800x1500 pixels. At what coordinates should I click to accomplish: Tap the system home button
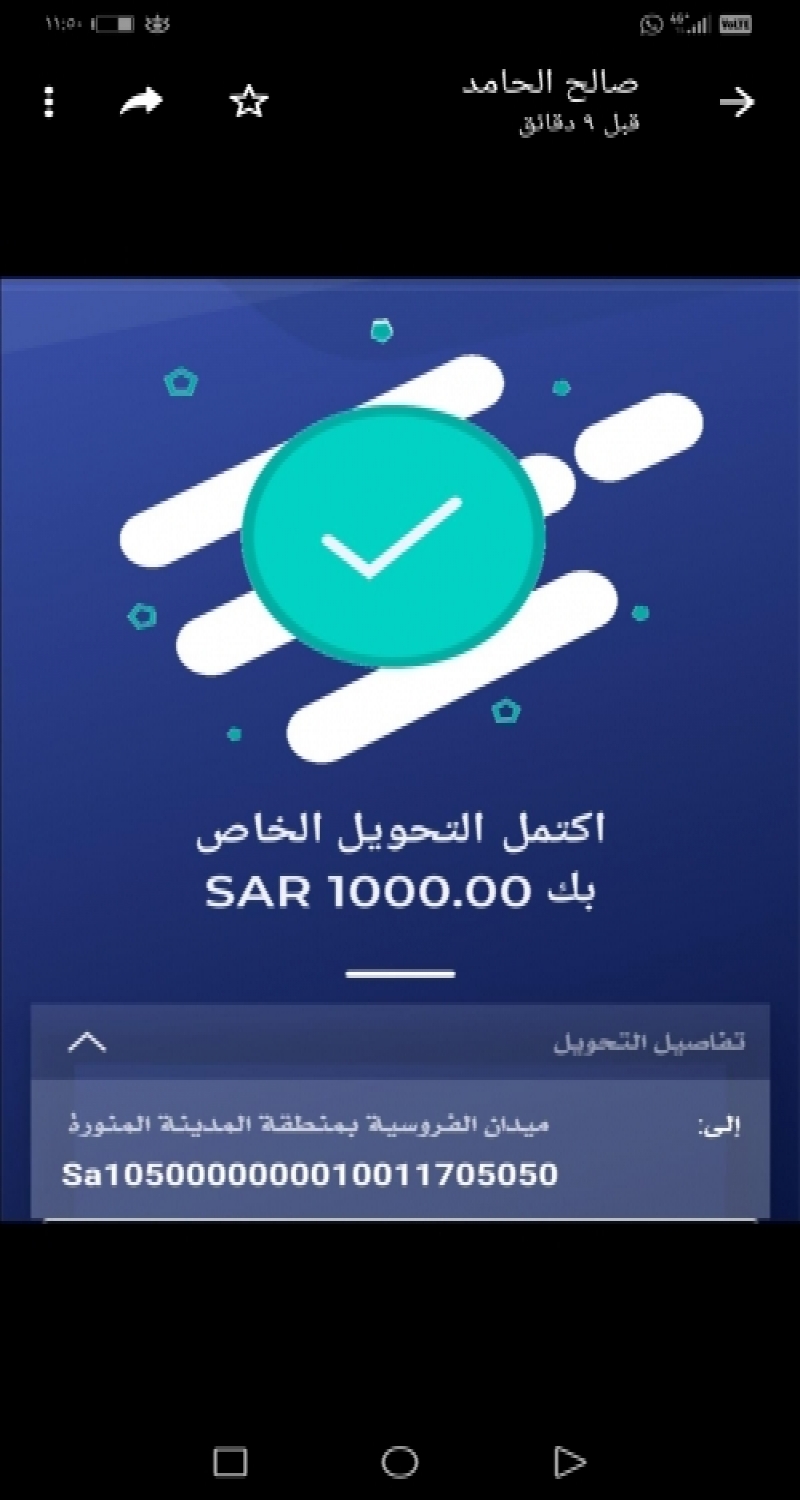tap(400, 1462)
